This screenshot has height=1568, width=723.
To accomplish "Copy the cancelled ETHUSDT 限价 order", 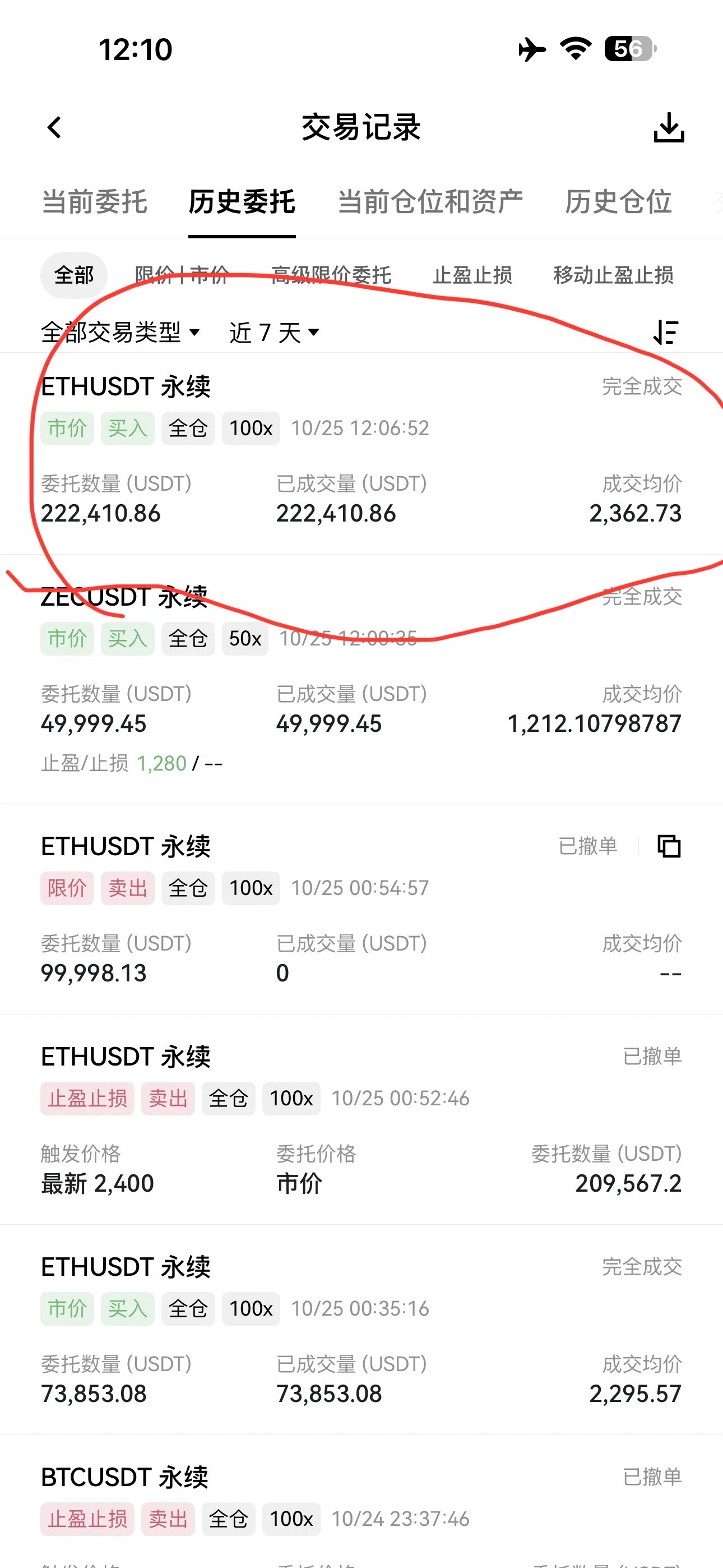I will coord(669,846).
